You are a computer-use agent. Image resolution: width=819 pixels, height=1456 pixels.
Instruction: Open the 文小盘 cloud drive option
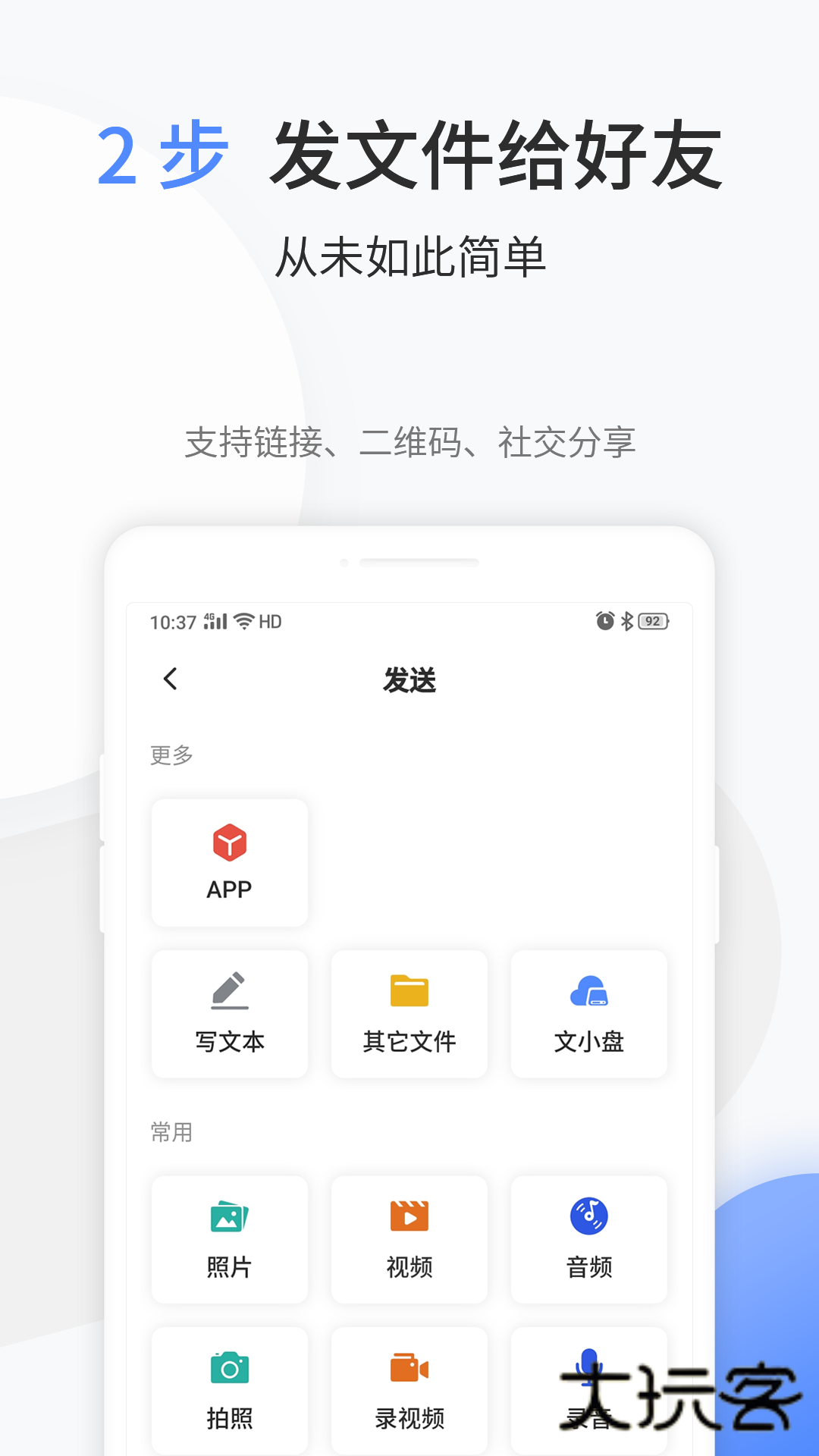coord(589,1014)
